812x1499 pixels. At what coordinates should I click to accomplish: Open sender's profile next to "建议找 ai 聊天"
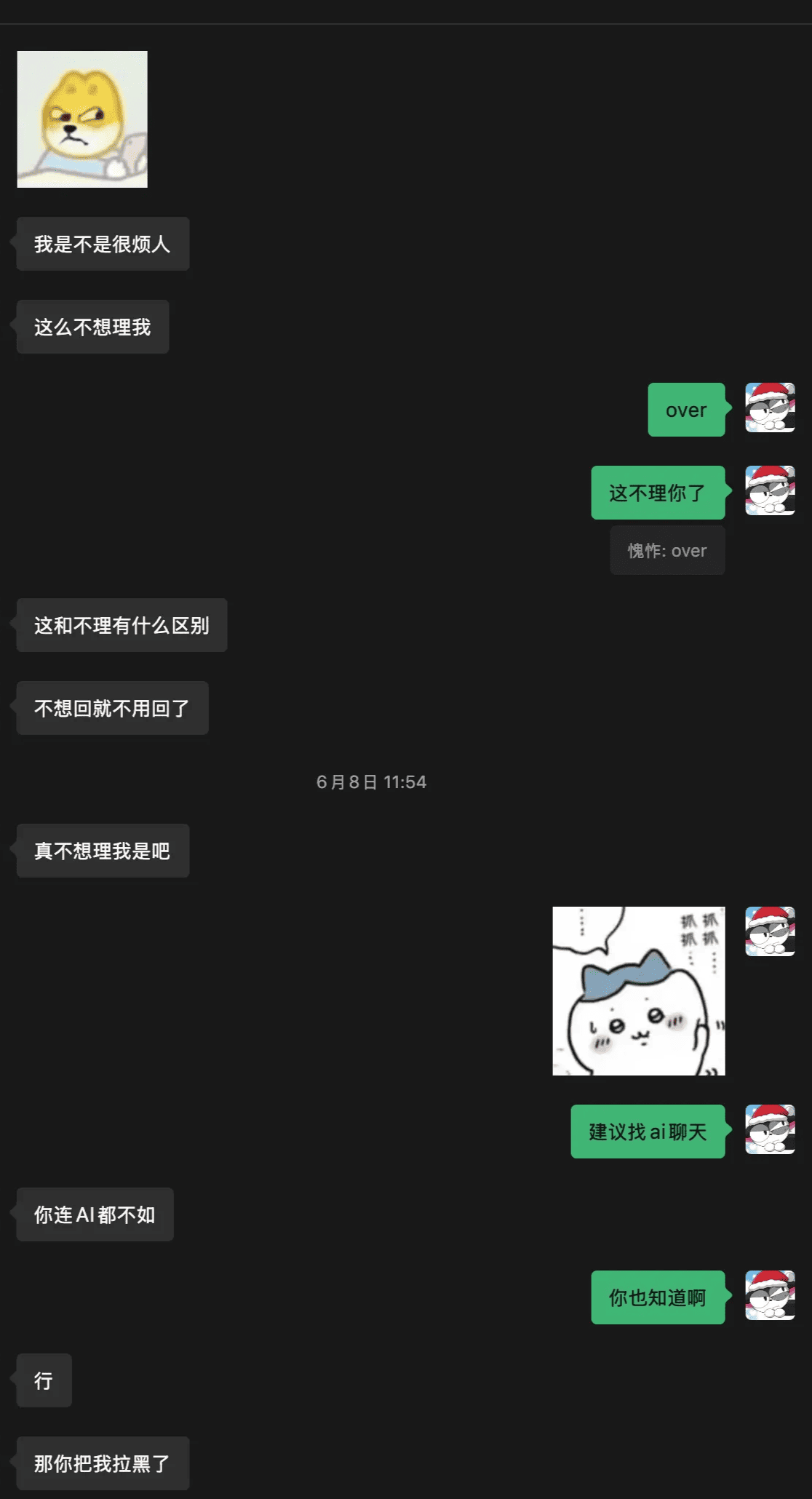tap(770, 1130)
